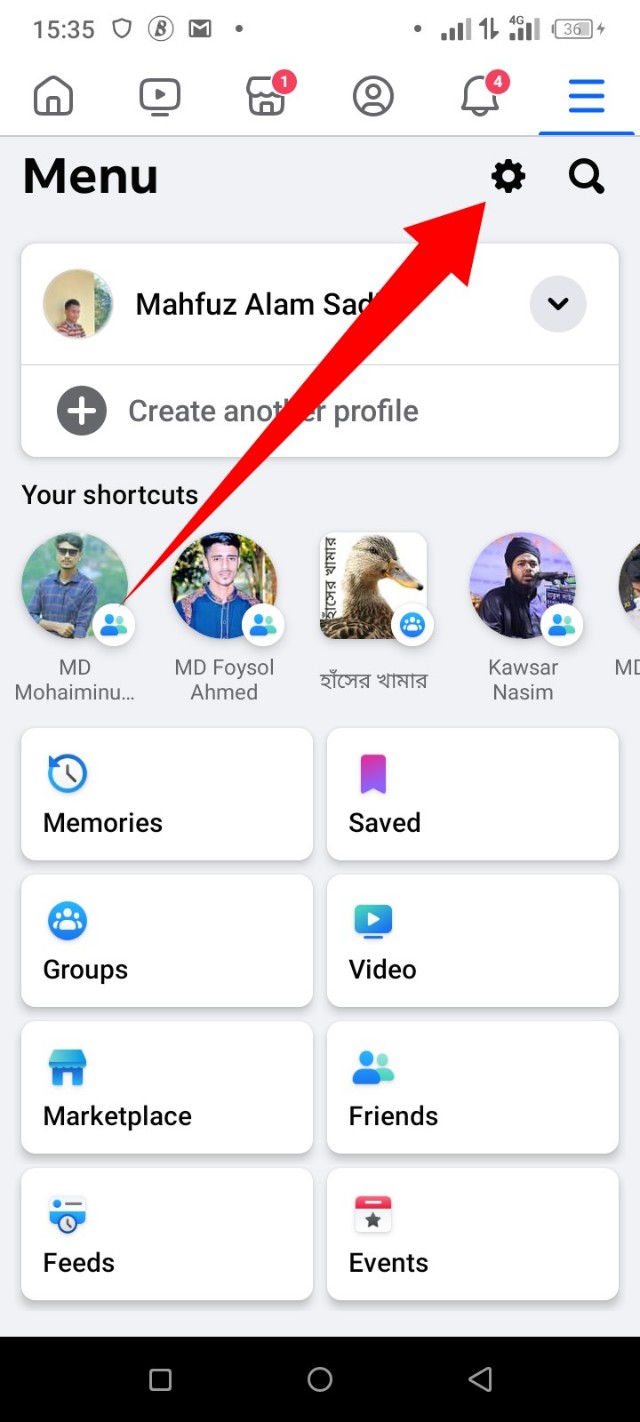Screen dimensions: 640x1422
Task: Open the Saved card
Action: 472,794
